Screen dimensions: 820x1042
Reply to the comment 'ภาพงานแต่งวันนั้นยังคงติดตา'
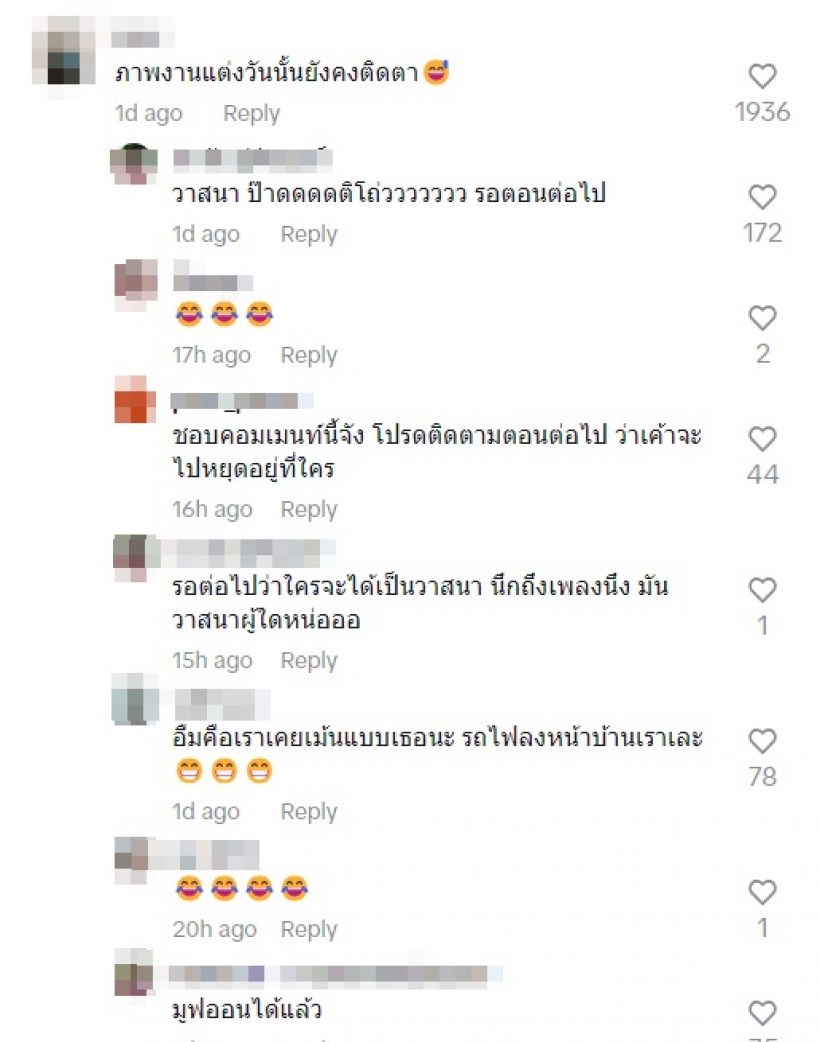point(250,113)
